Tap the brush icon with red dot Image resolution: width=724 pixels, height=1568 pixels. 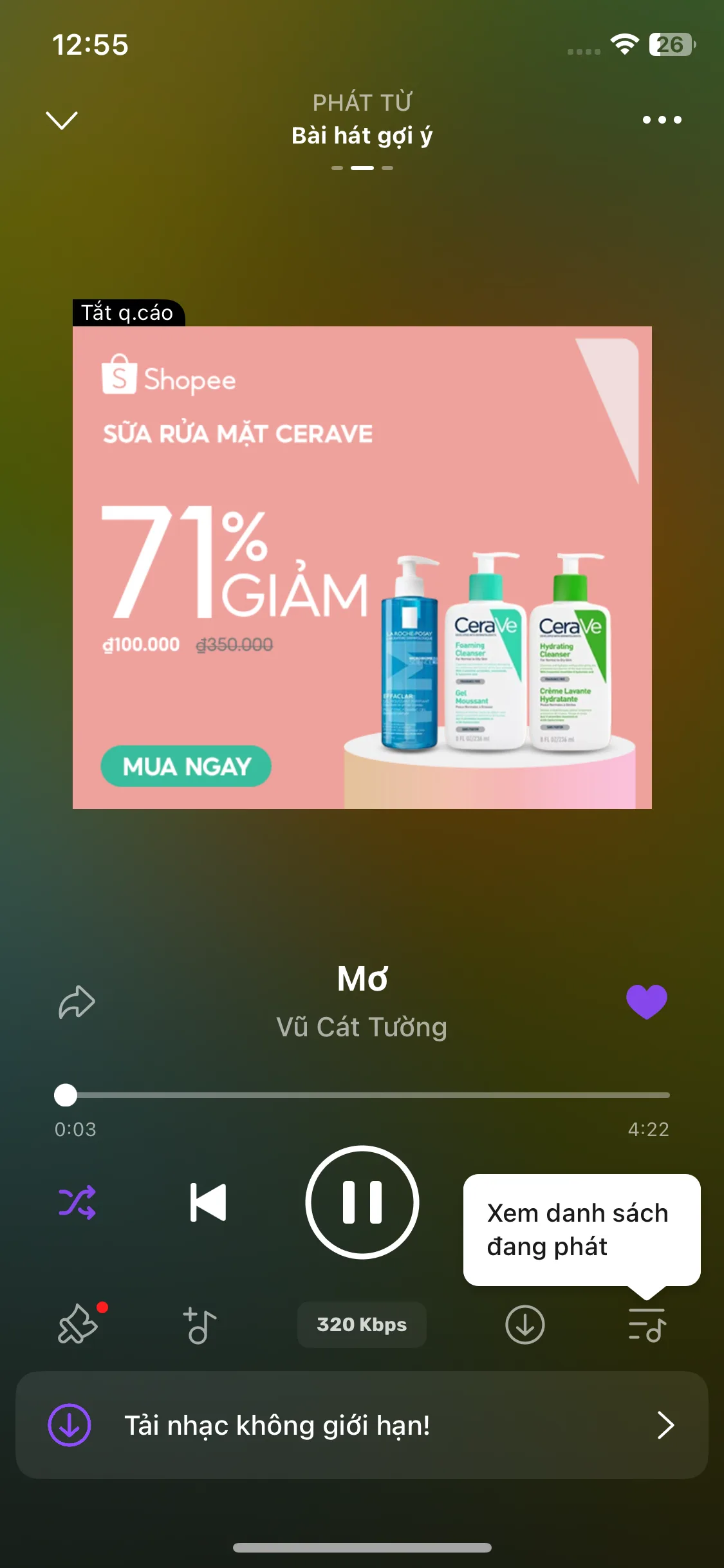coord(78,1325)
